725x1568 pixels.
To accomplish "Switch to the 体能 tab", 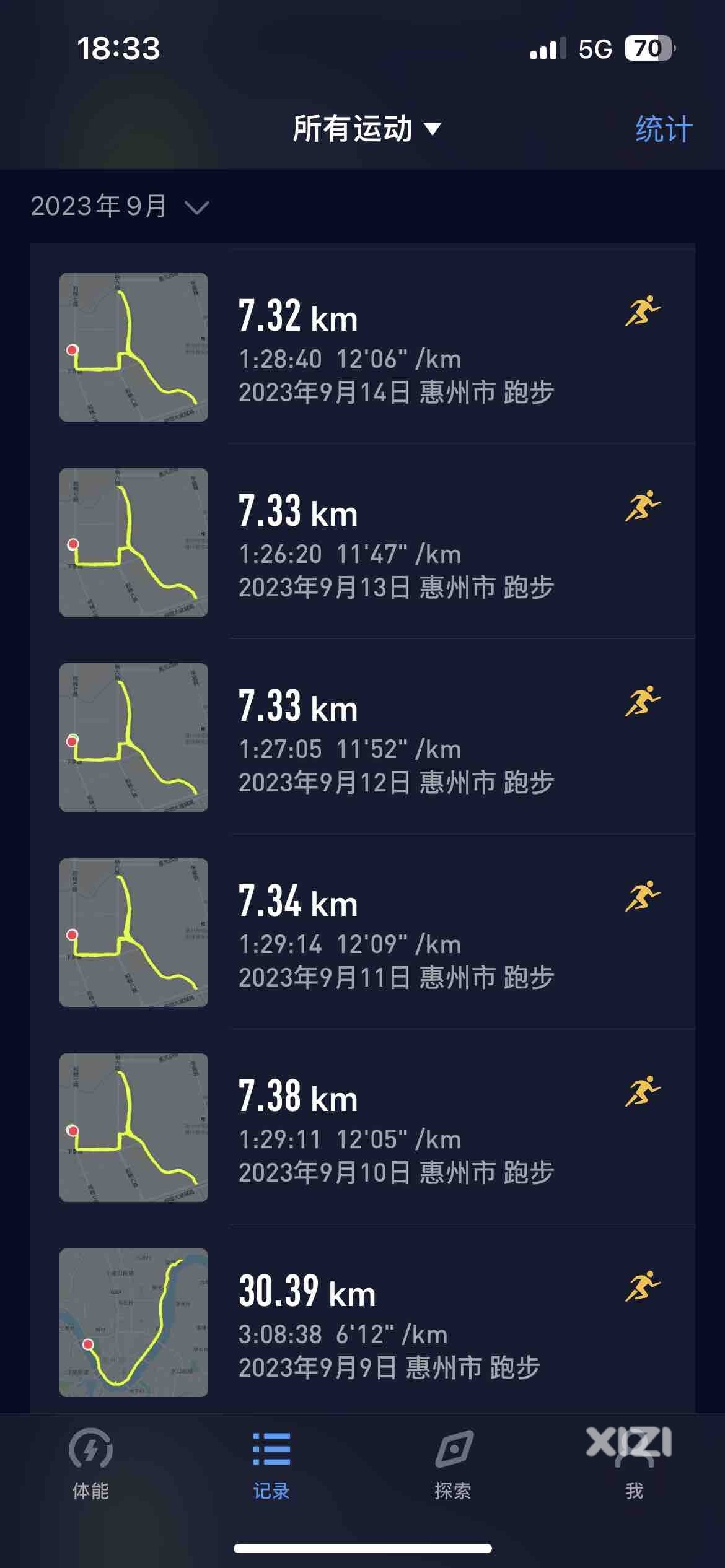I will point(90,1464).
